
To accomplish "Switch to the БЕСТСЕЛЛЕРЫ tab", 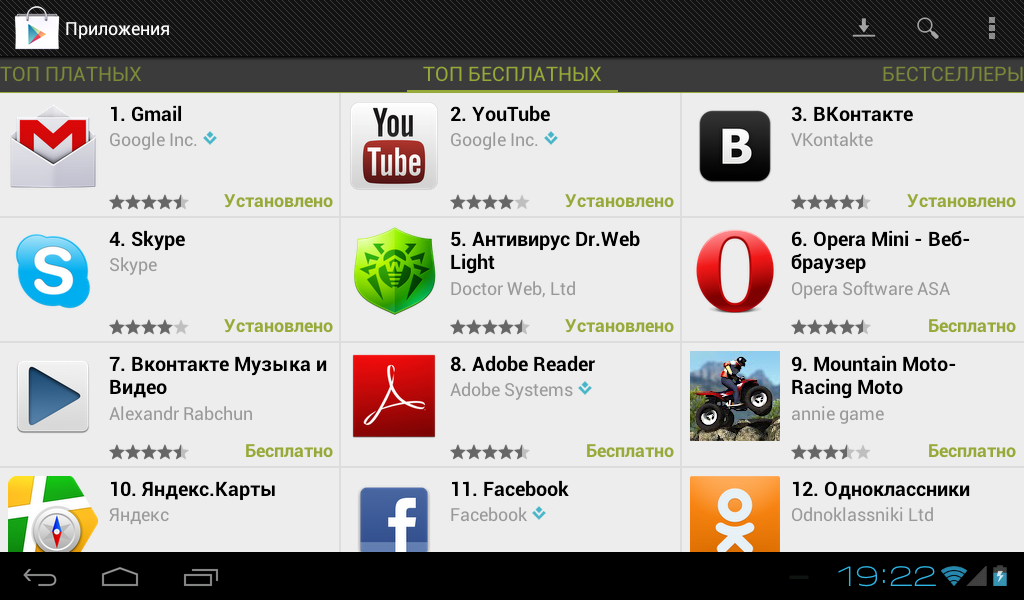I will (x=952, y=74).
